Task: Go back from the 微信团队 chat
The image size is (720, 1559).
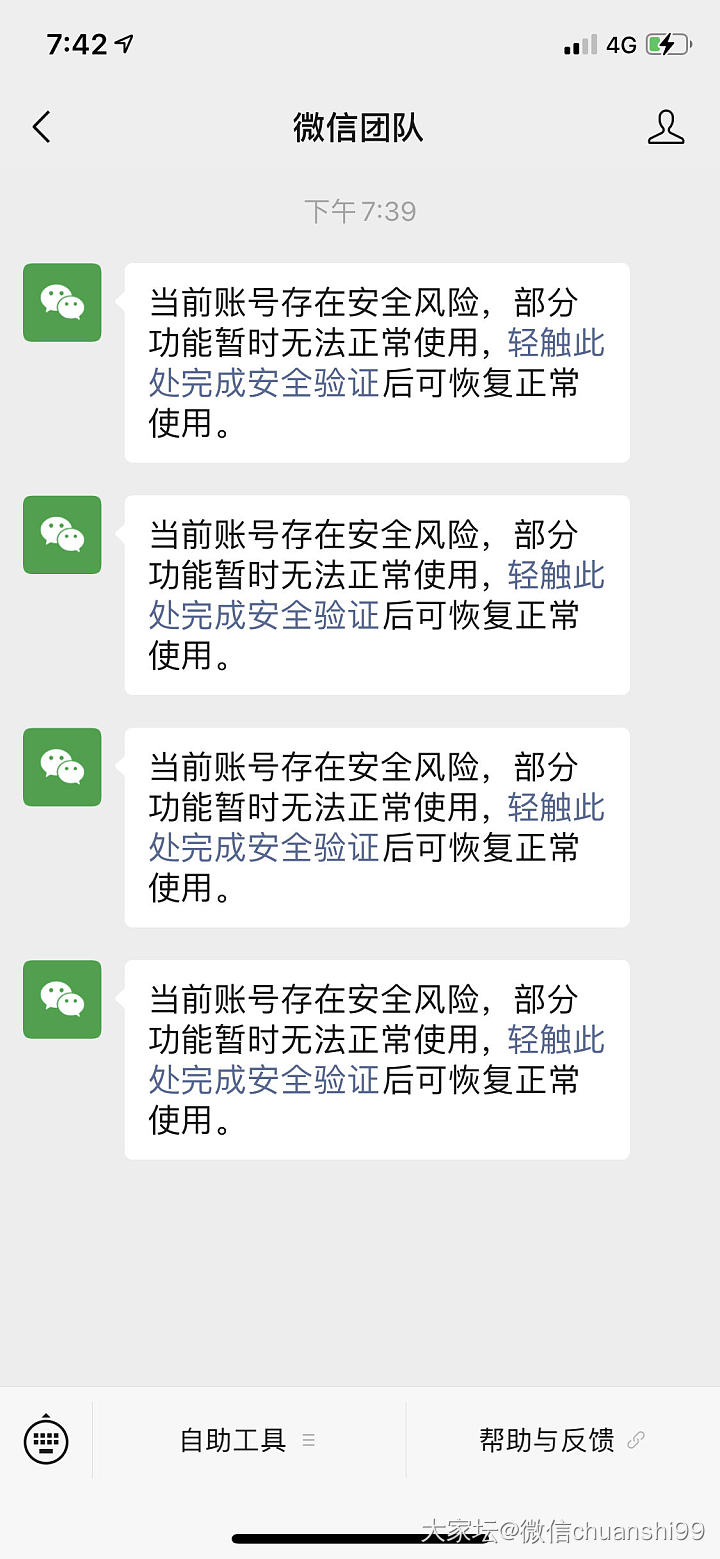Action: coord(41,127)
